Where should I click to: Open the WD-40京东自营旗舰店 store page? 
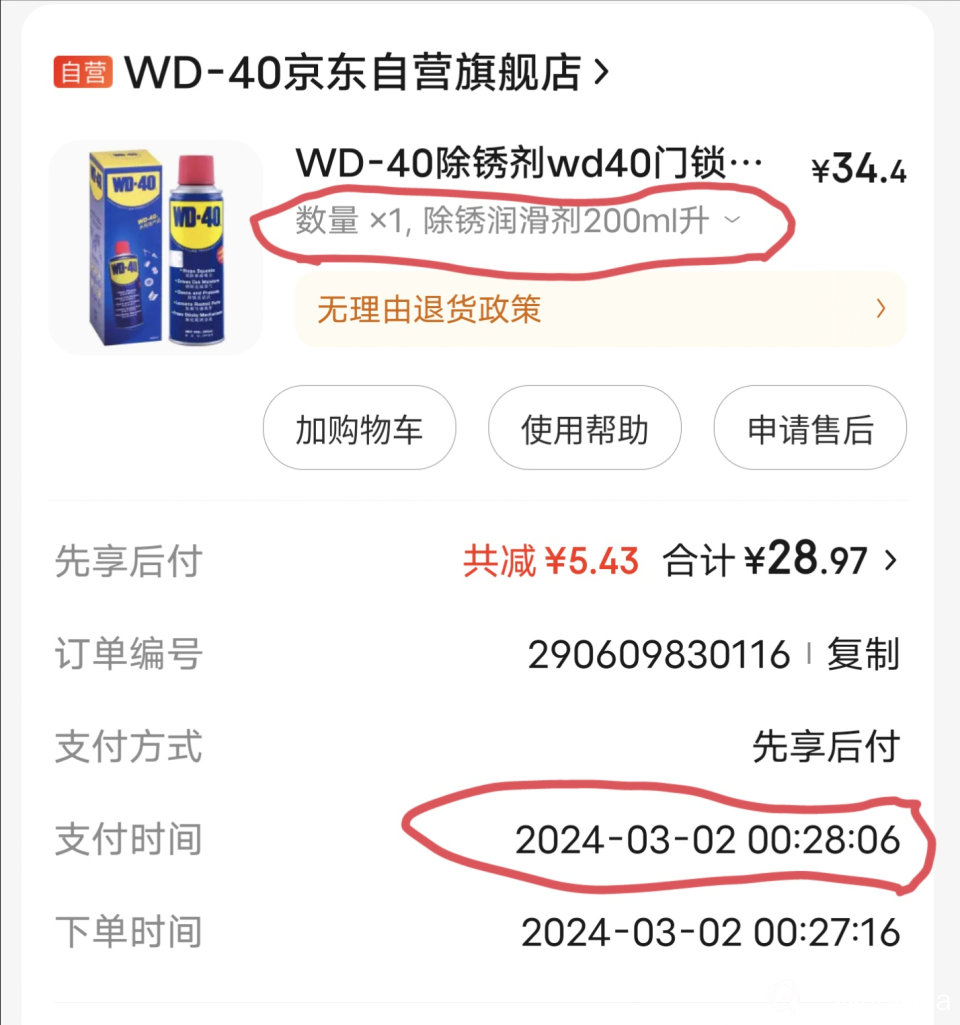point(365,72)
